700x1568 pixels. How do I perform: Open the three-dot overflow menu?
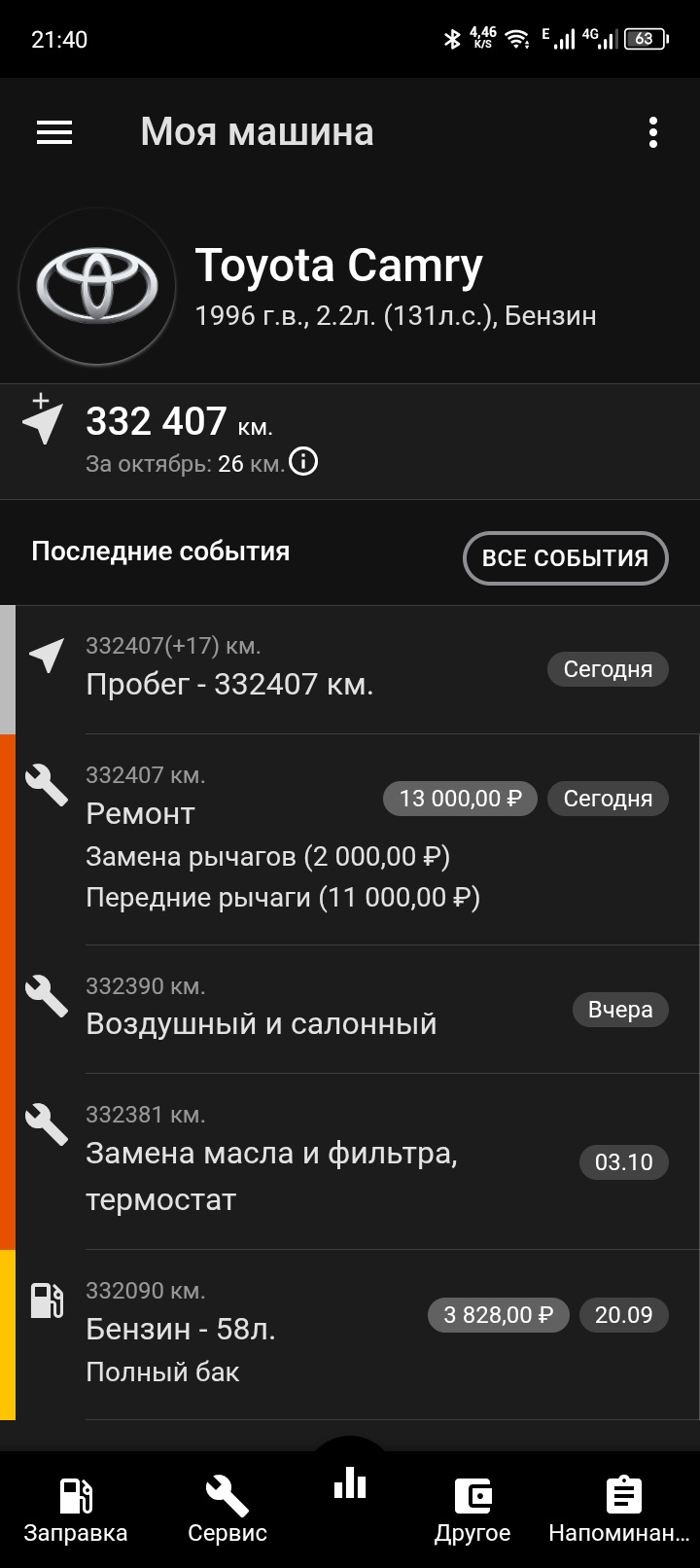pos(653,131)
